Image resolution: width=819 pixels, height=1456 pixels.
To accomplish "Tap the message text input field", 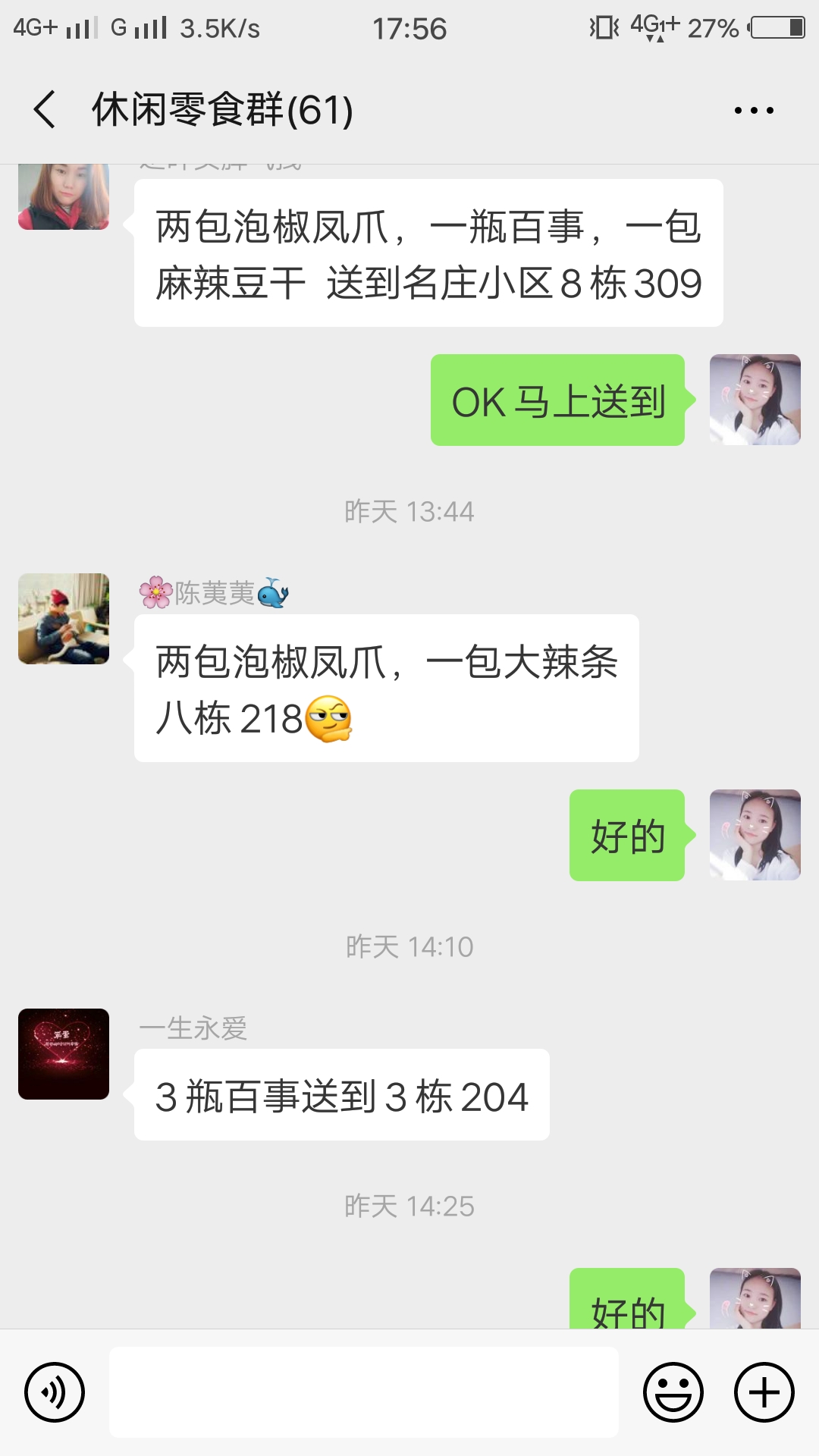I will pos(364,1392).
